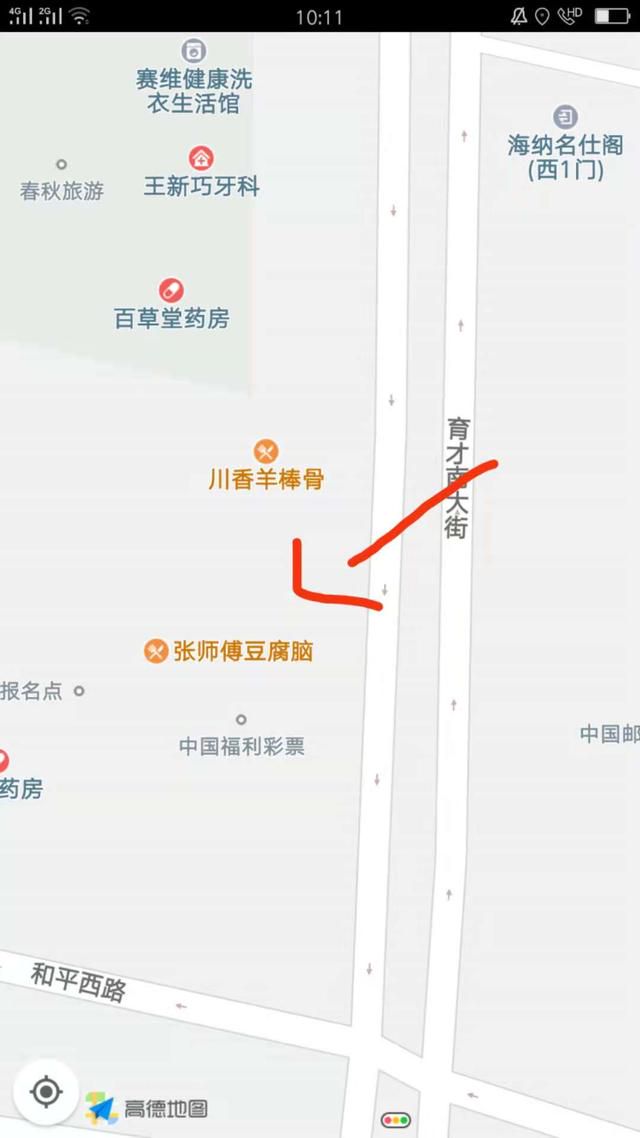
Task: Recenter map with the locate button
Action: (46, 1092)
